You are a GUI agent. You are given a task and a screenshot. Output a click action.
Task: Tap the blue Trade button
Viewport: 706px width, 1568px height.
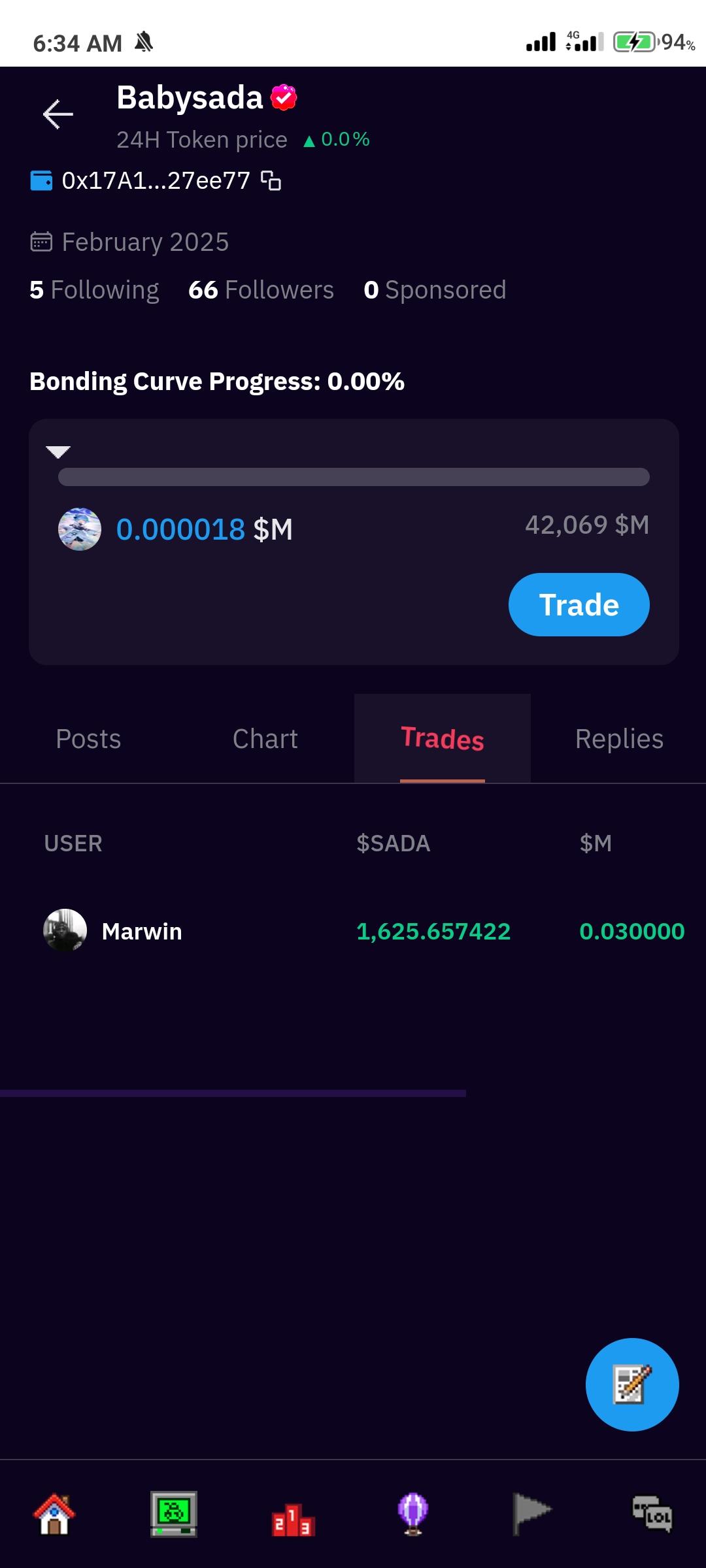579,605
